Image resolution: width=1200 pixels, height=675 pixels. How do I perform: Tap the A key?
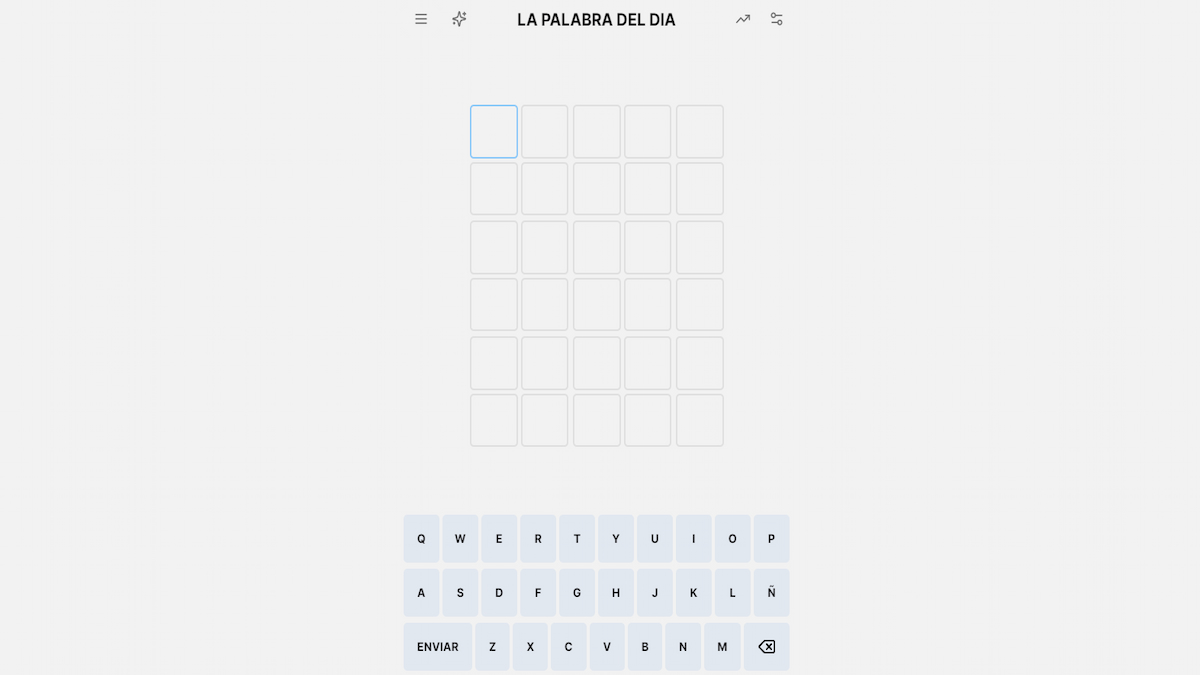pyautogui.click(x=421, y=593)
